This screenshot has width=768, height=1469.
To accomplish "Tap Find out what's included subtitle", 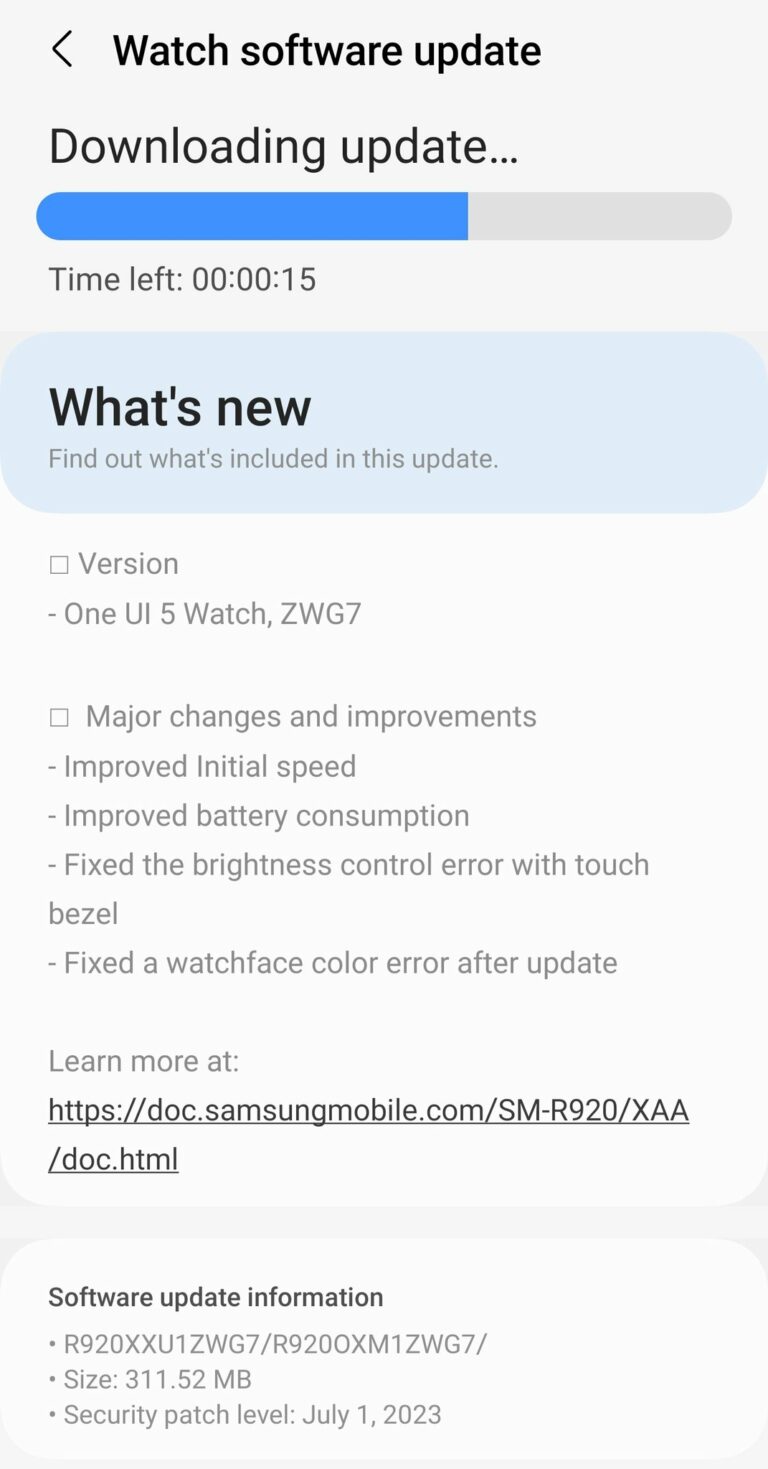I will point(273,458).
